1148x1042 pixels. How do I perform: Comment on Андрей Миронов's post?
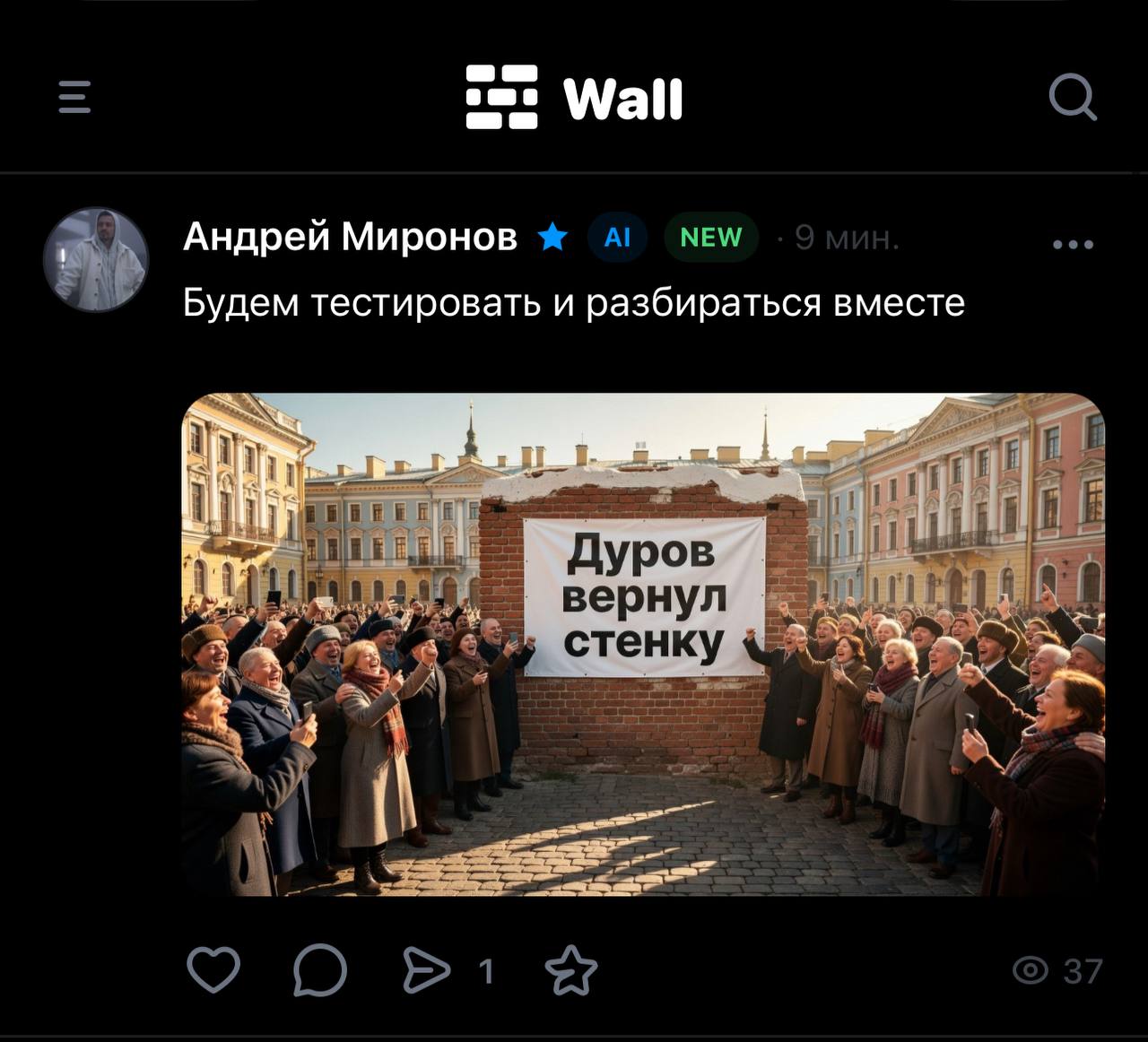[x=319, y=969]
